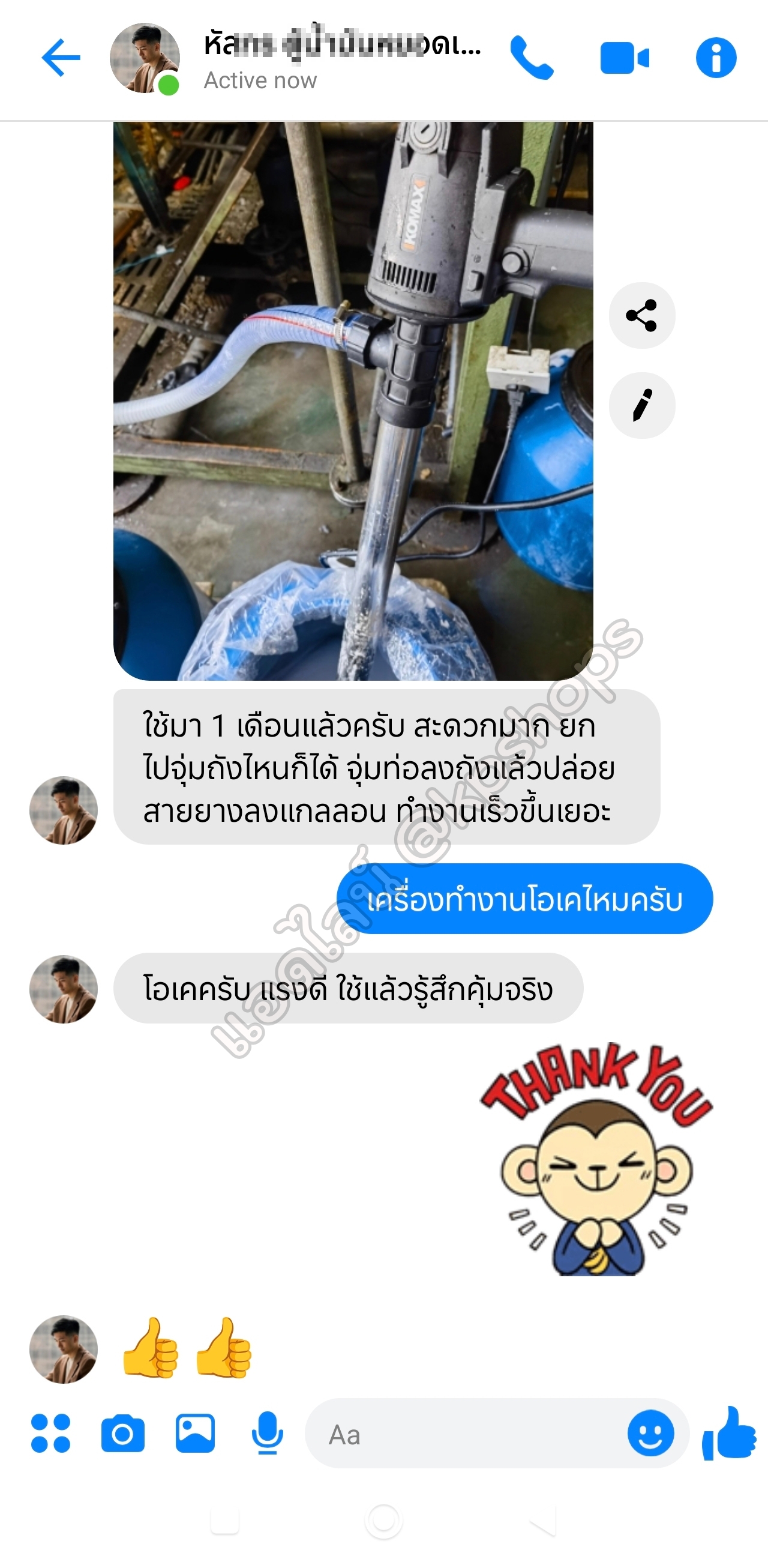Go back from this conversation
The width and height of the screenshot is (768, 1568).
(61, 58)
